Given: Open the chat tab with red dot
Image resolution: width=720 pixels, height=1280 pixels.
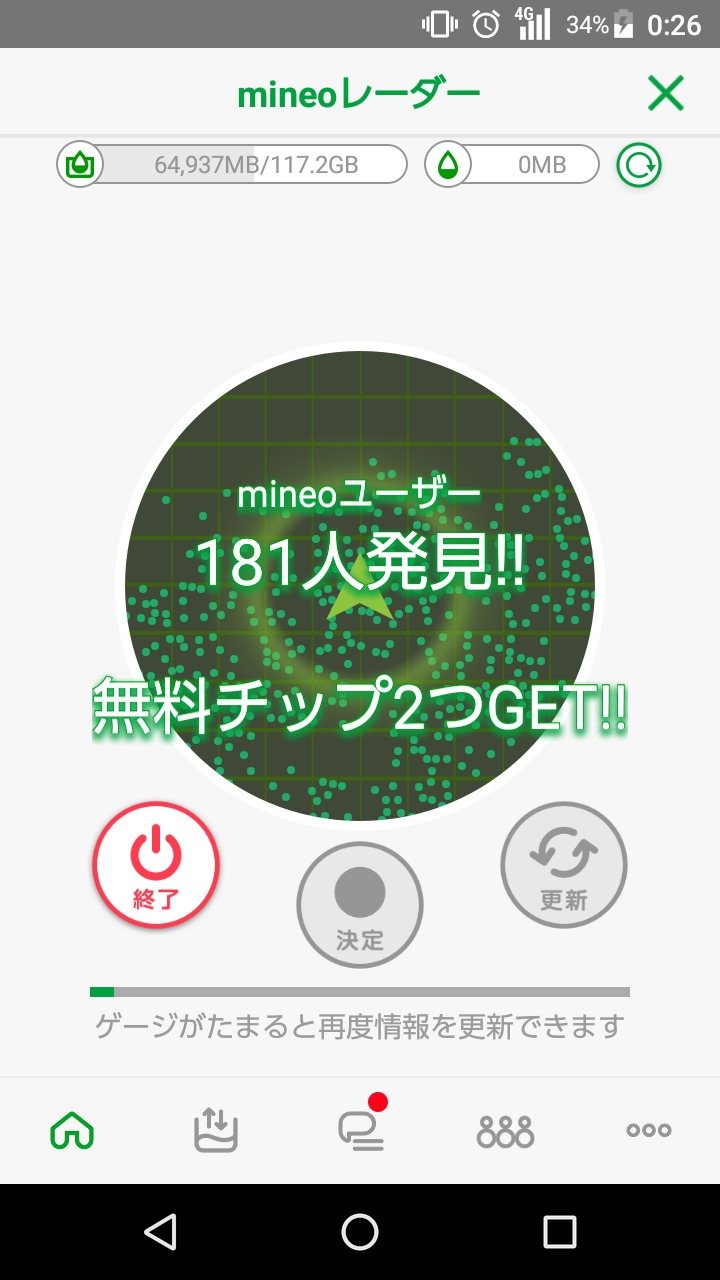Looking at the screenshot, I should coord(360,1130).
